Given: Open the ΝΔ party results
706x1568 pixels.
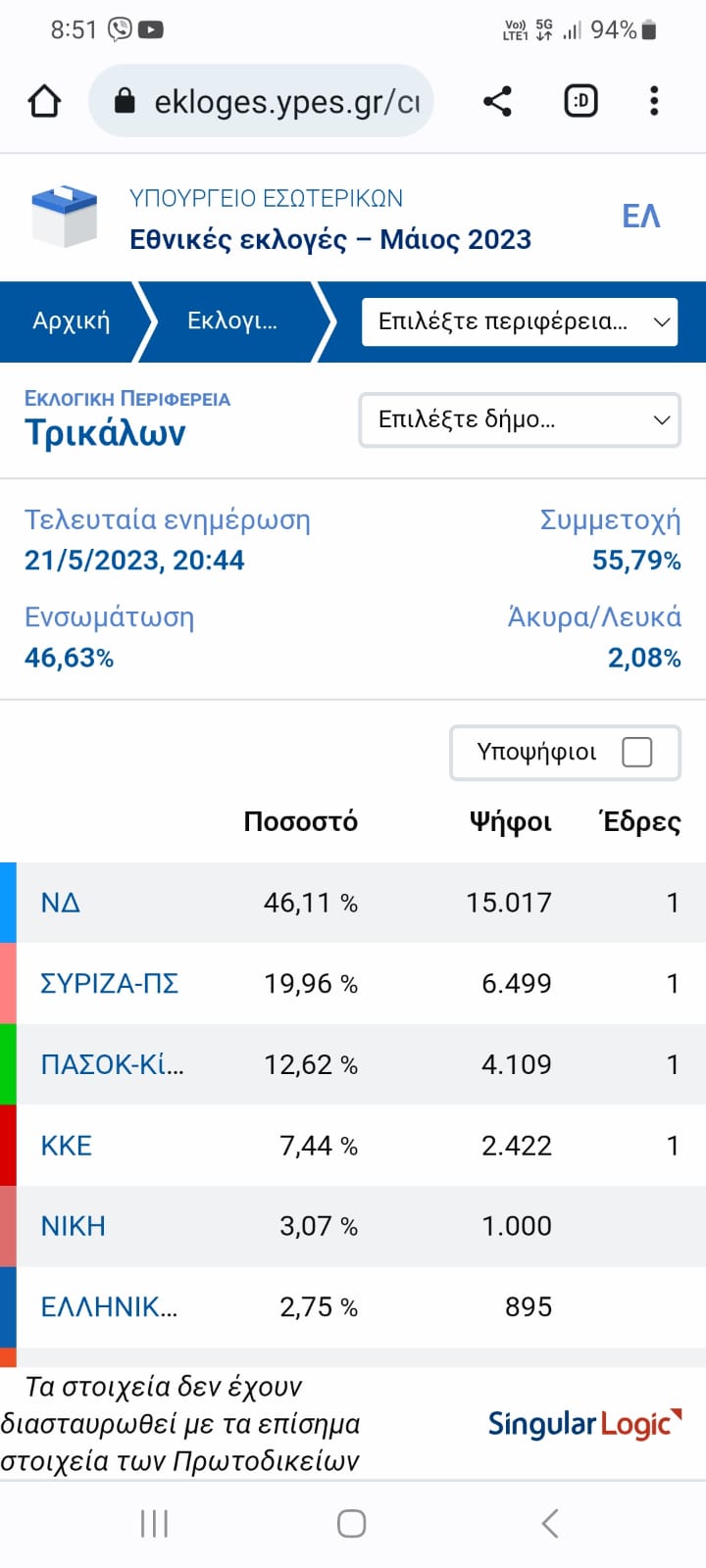Looking at the screenshot, I should (61, 903).
